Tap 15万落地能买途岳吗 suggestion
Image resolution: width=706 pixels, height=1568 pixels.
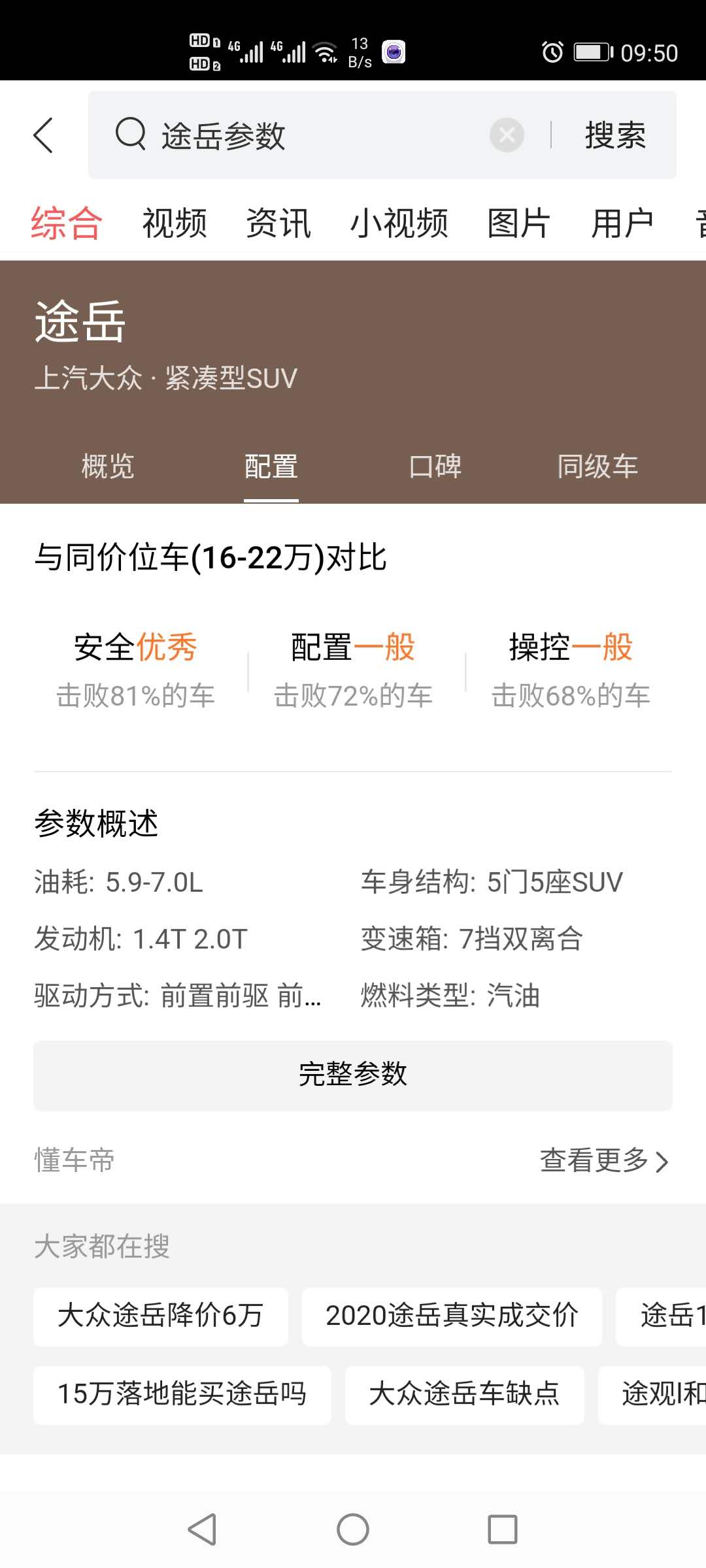point(184,1392)
